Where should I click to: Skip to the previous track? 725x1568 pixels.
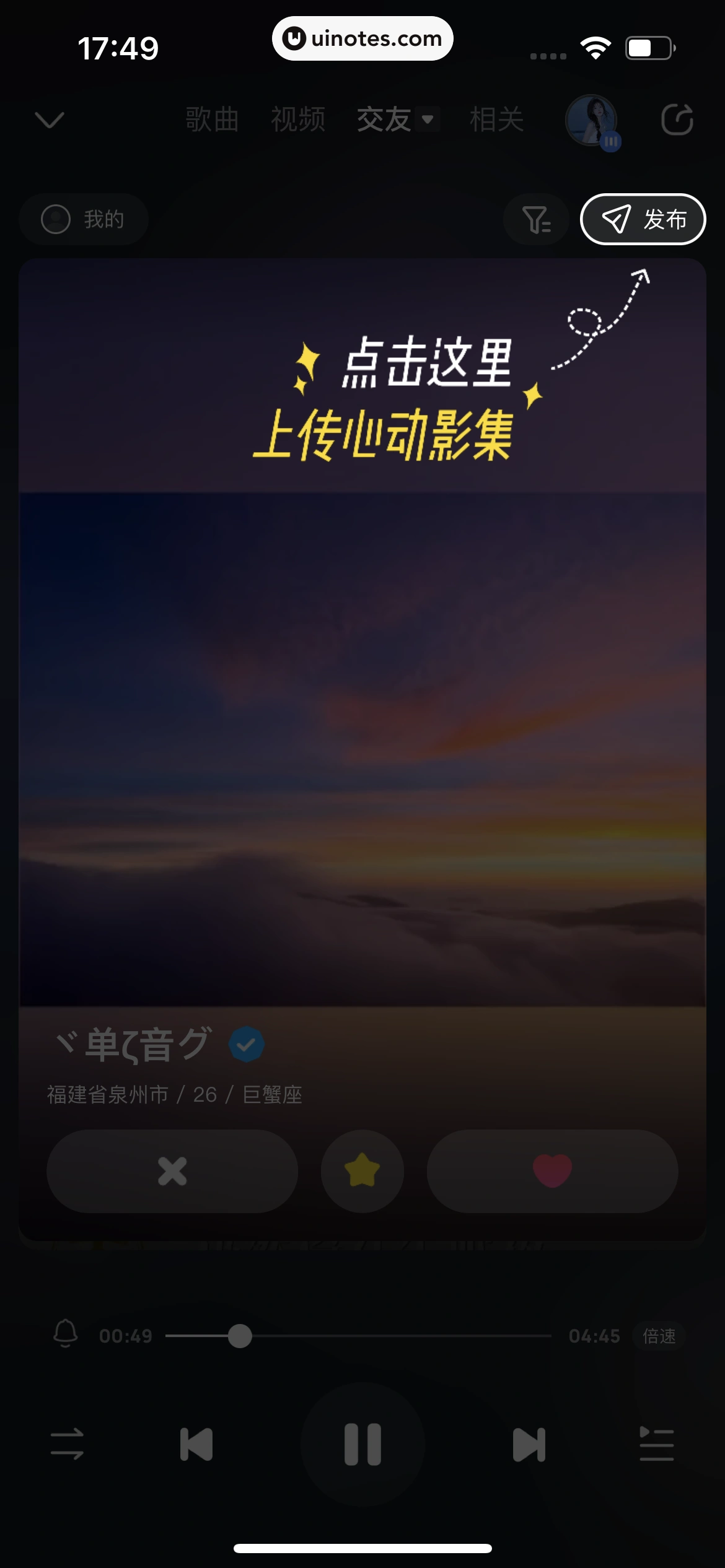click(x=196, y=1444)
